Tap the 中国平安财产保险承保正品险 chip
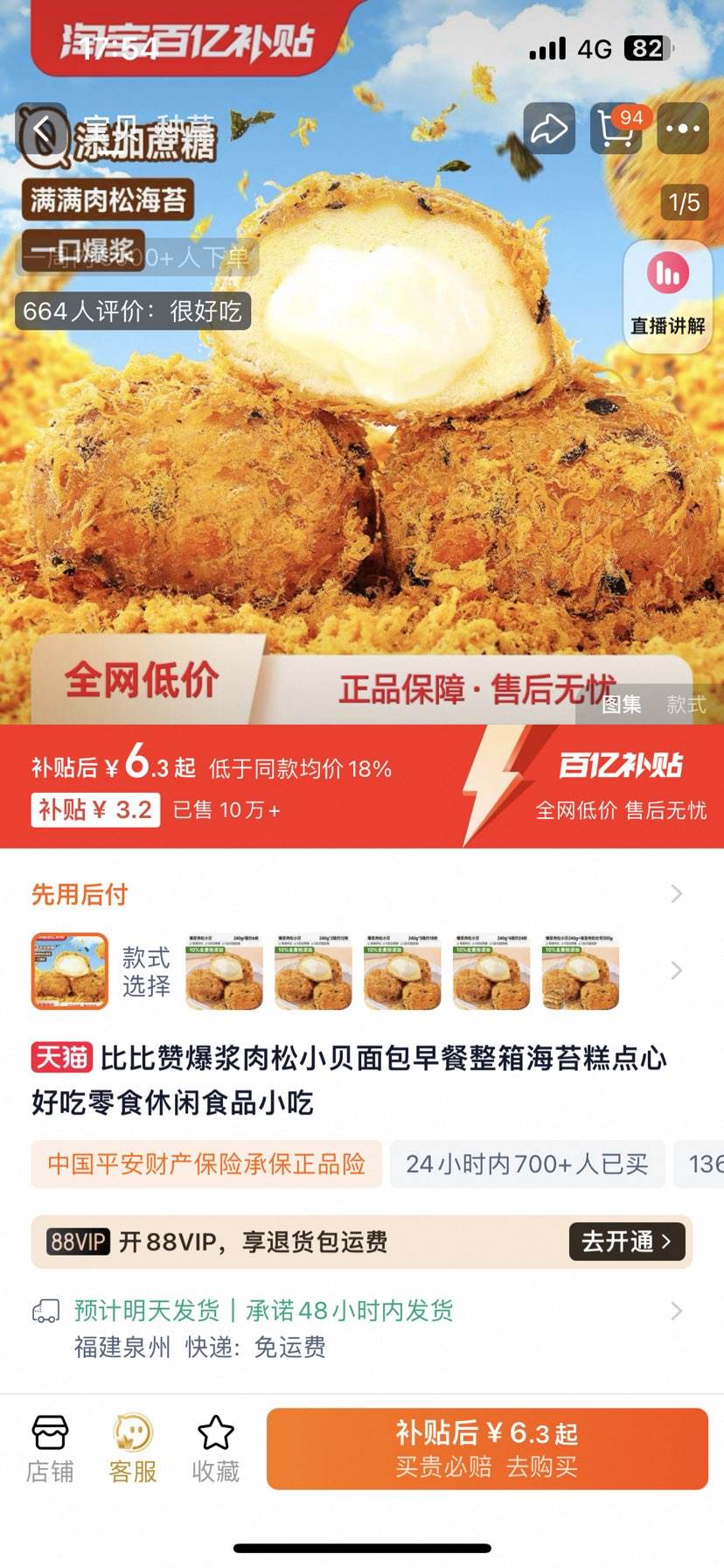This screenshot has height=1568, width=724. (206, 1164)
